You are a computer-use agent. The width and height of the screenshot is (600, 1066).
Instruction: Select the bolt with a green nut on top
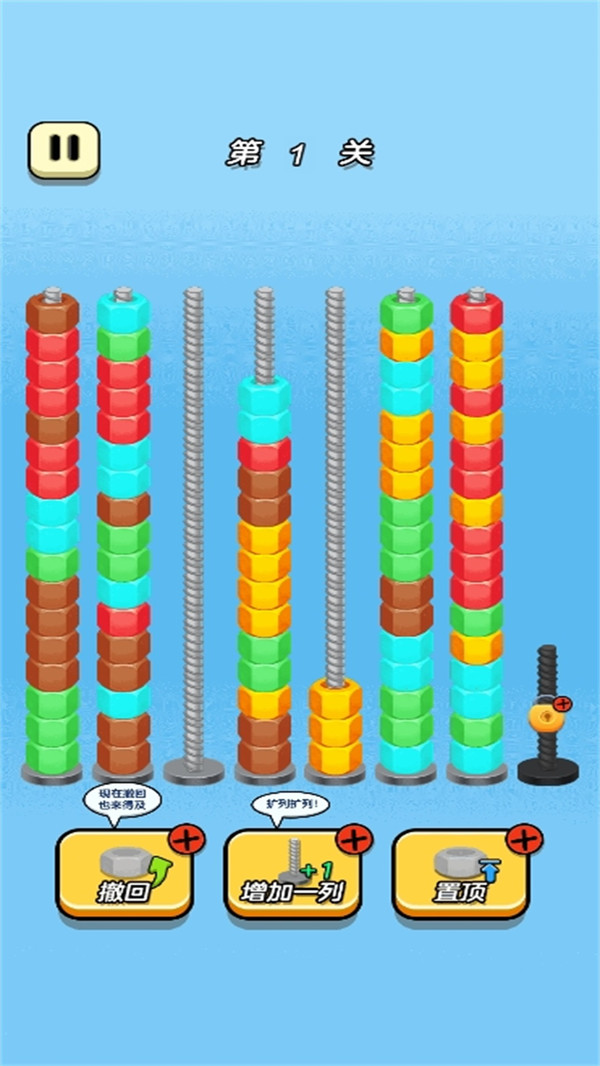click(406, 530)
